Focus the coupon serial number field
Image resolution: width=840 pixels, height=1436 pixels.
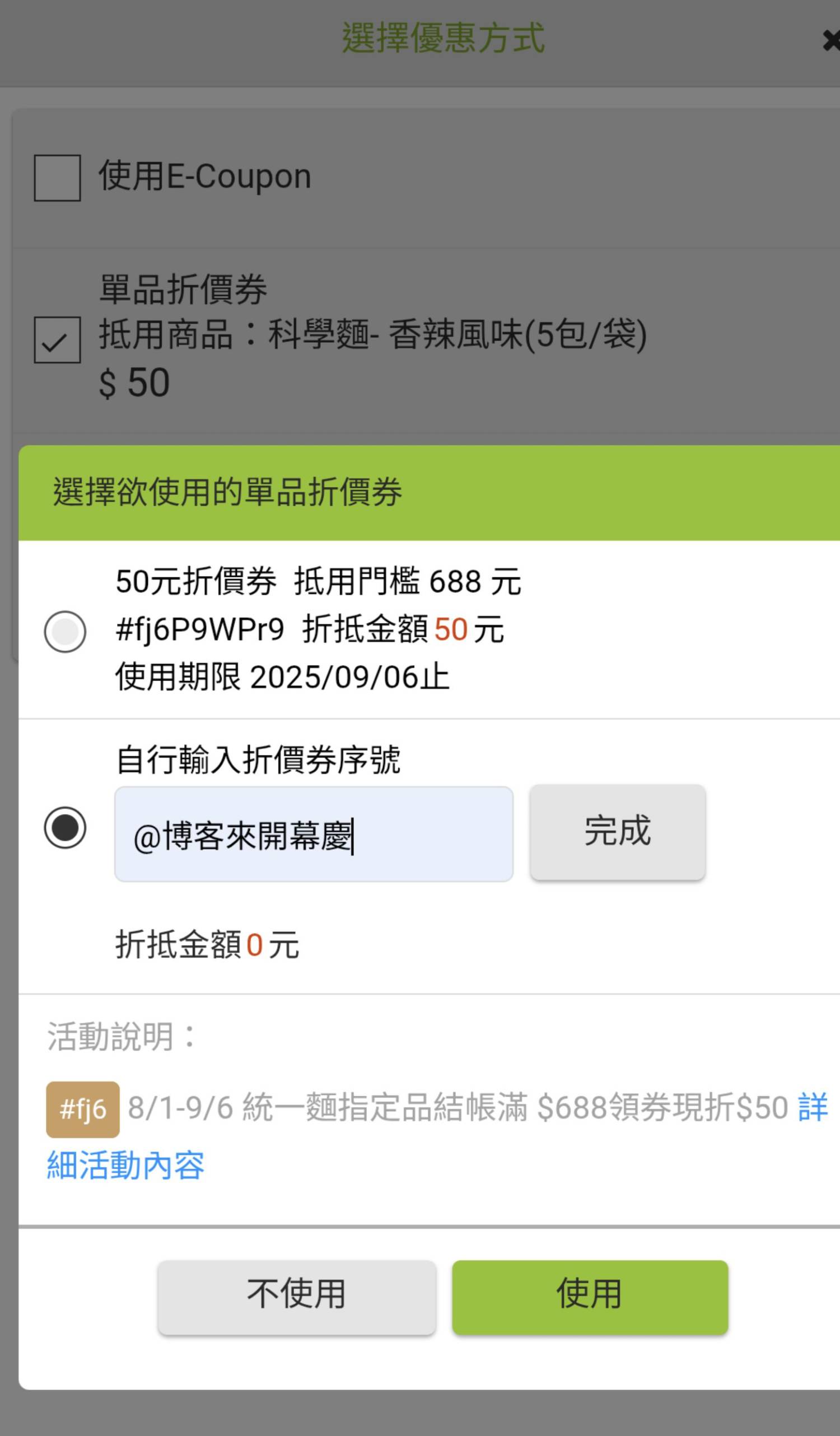[314, 834]
